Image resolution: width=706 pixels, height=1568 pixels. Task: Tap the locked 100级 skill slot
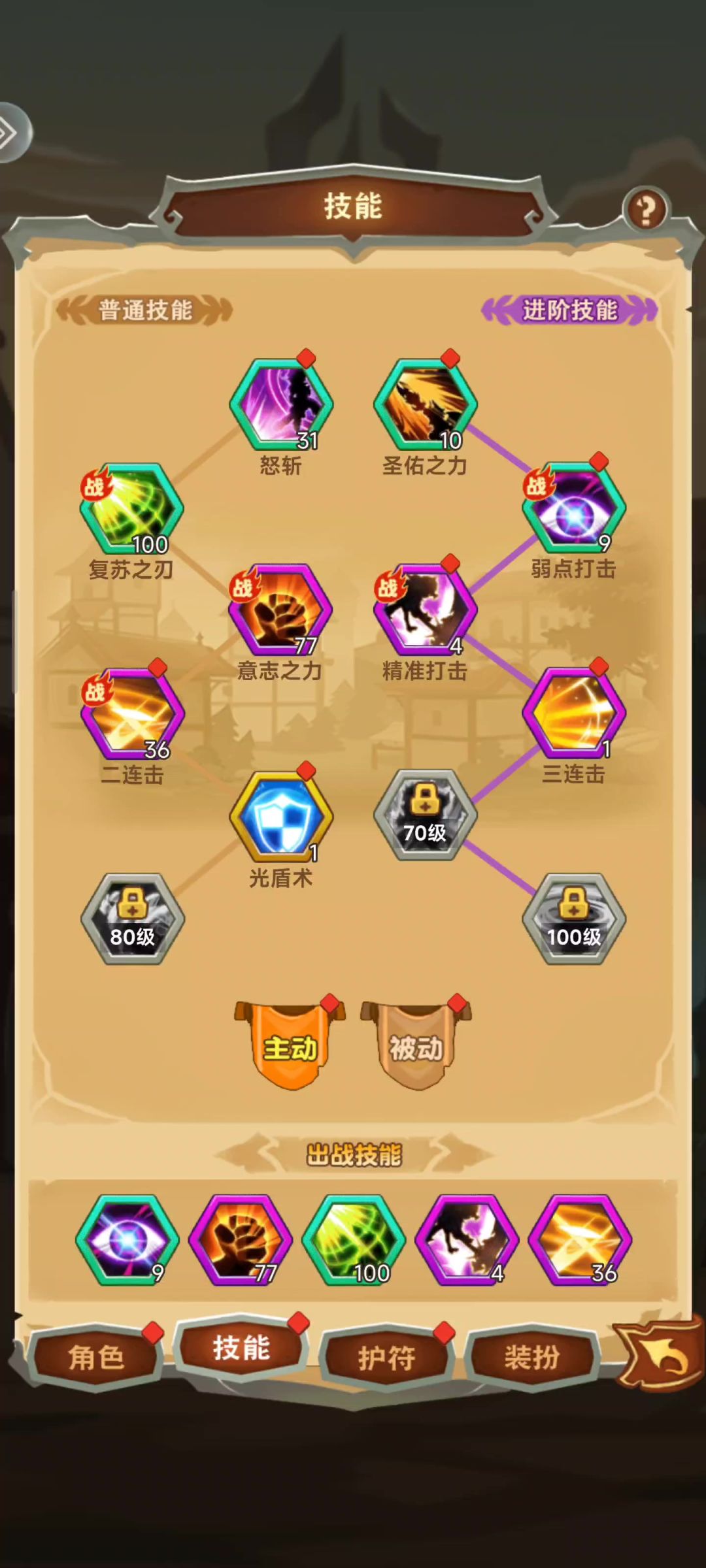pos(573,919)
